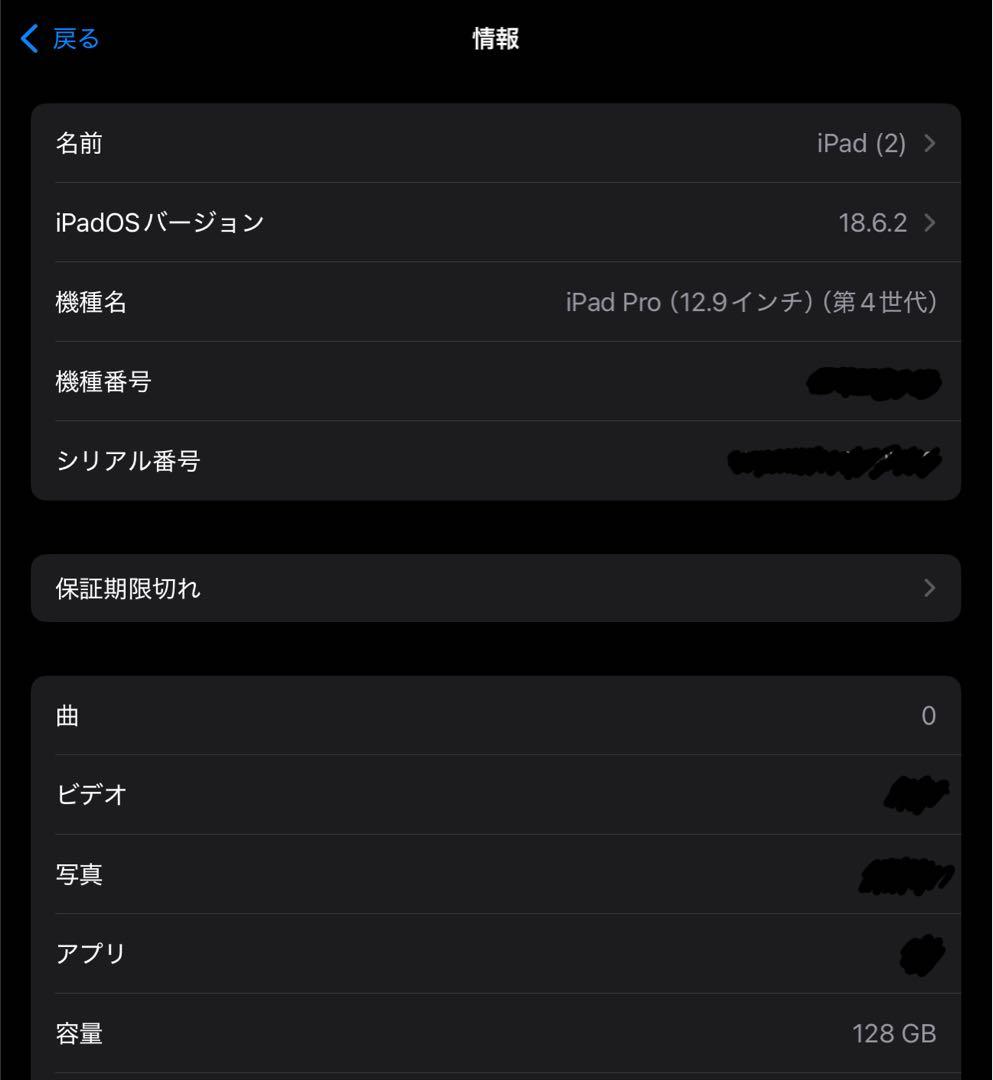Tap the chevron beside iPadOSバージョン

[928, 223]
